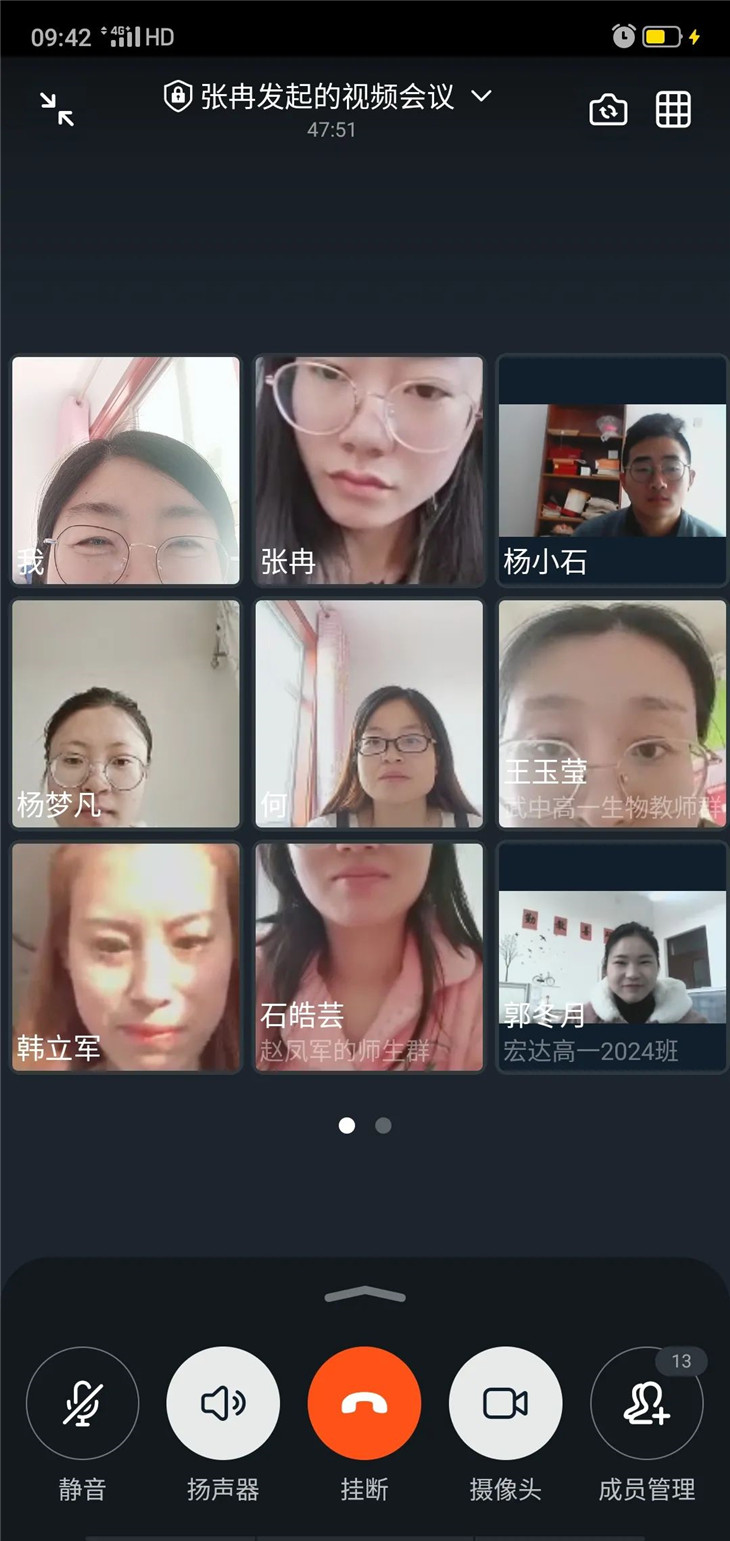
Task: View 郭冬月's video tile
Action: point(612,957)
